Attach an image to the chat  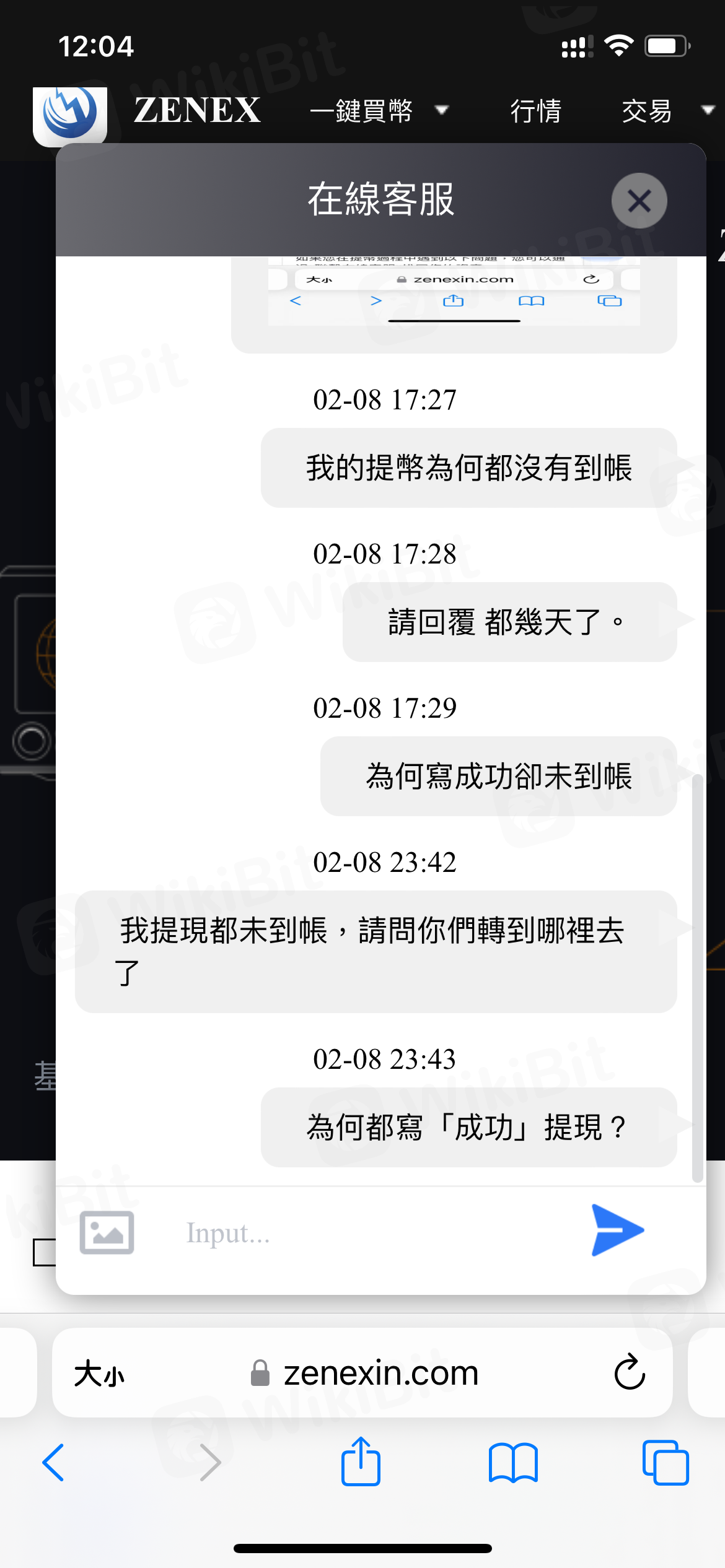pos(107,1232)
